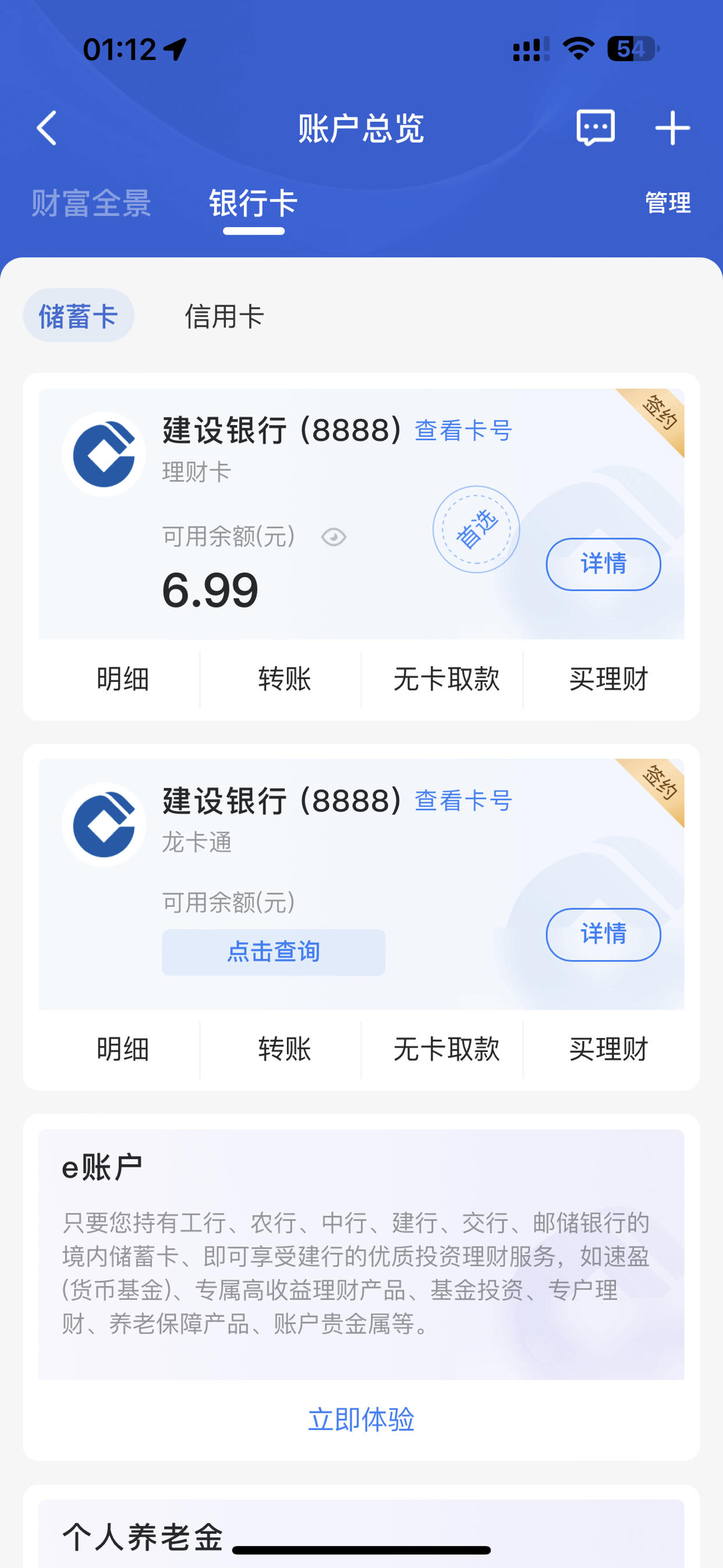View card number of the 理财卡
The image size is (723, 1568).
click(463, 430)
